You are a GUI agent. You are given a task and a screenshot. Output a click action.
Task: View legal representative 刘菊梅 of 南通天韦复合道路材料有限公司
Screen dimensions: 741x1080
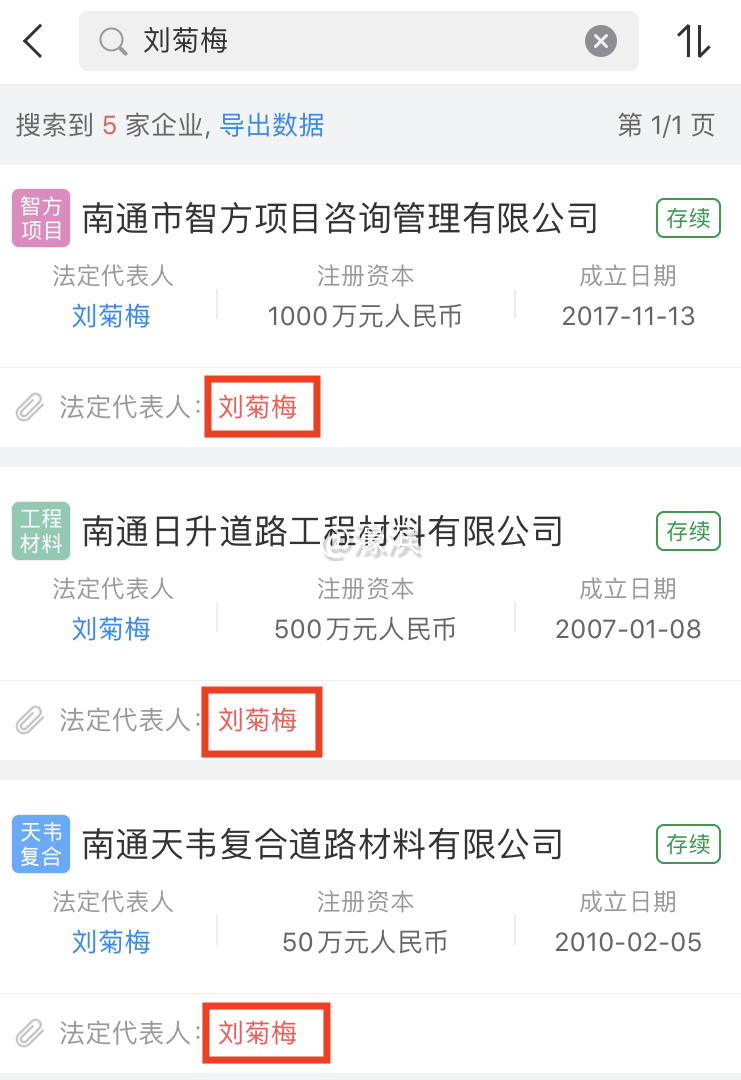pyautogui.click(x=111, y=942)
